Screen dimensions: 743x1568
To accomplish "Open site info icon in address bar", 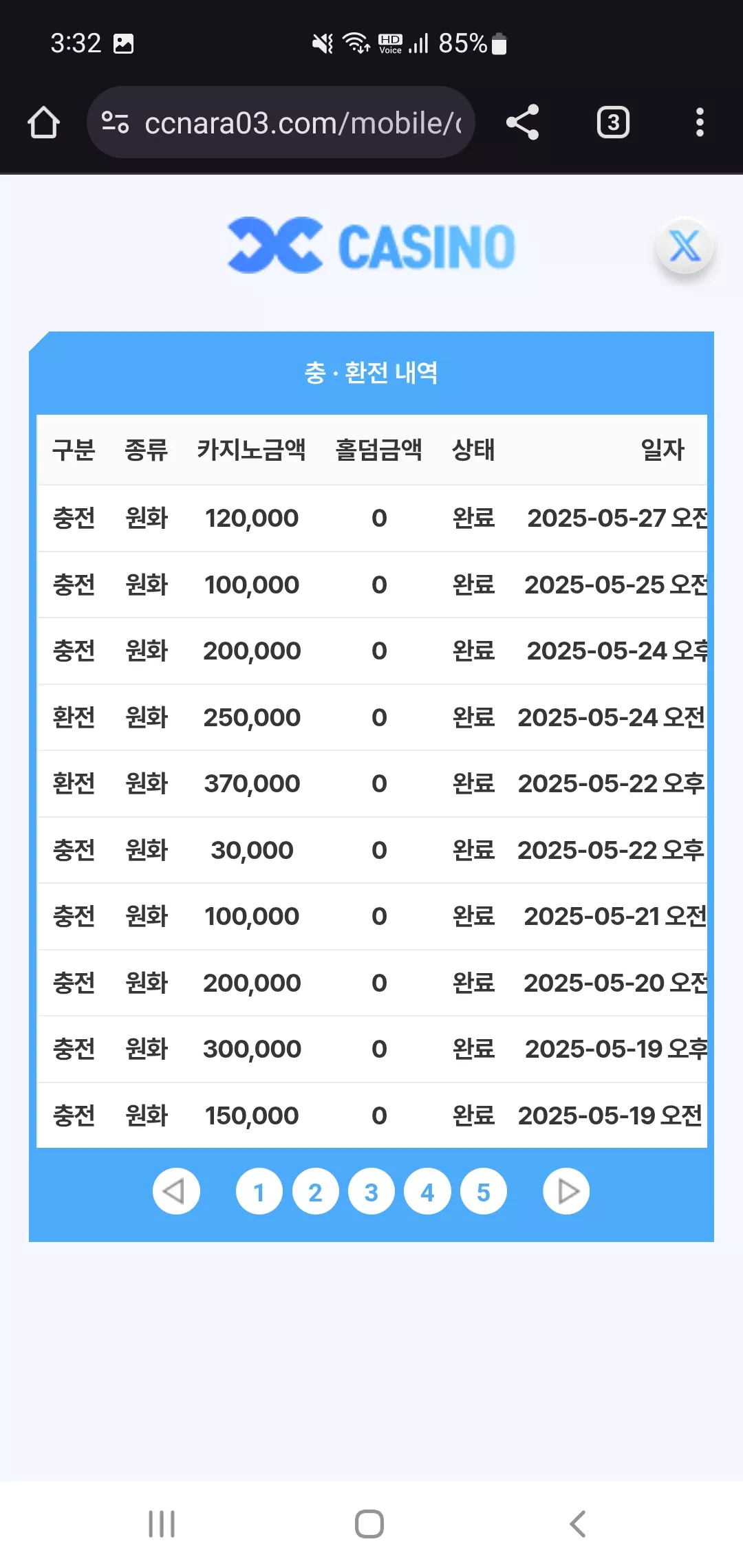I will (x=115, y=122).
